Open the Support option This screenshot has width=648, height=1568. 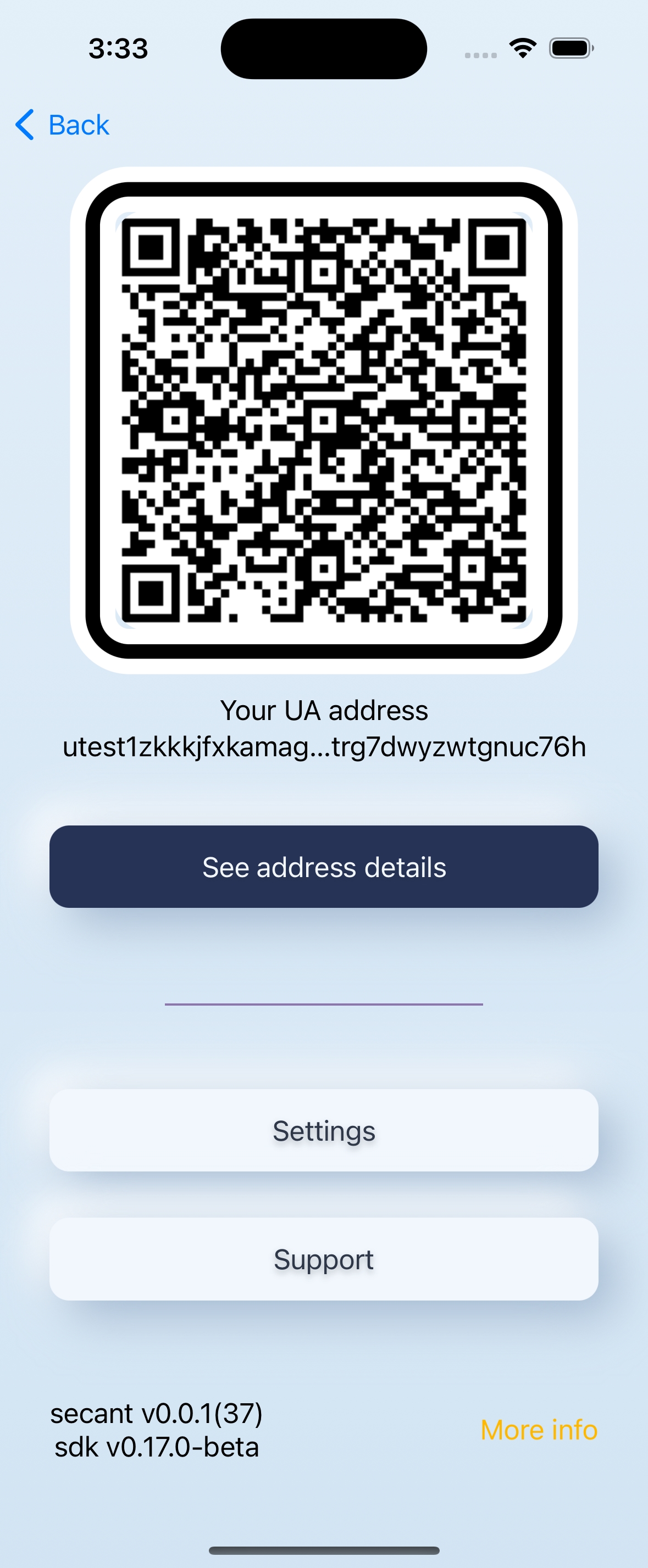pyautogui.click(x=324, y=1259)
